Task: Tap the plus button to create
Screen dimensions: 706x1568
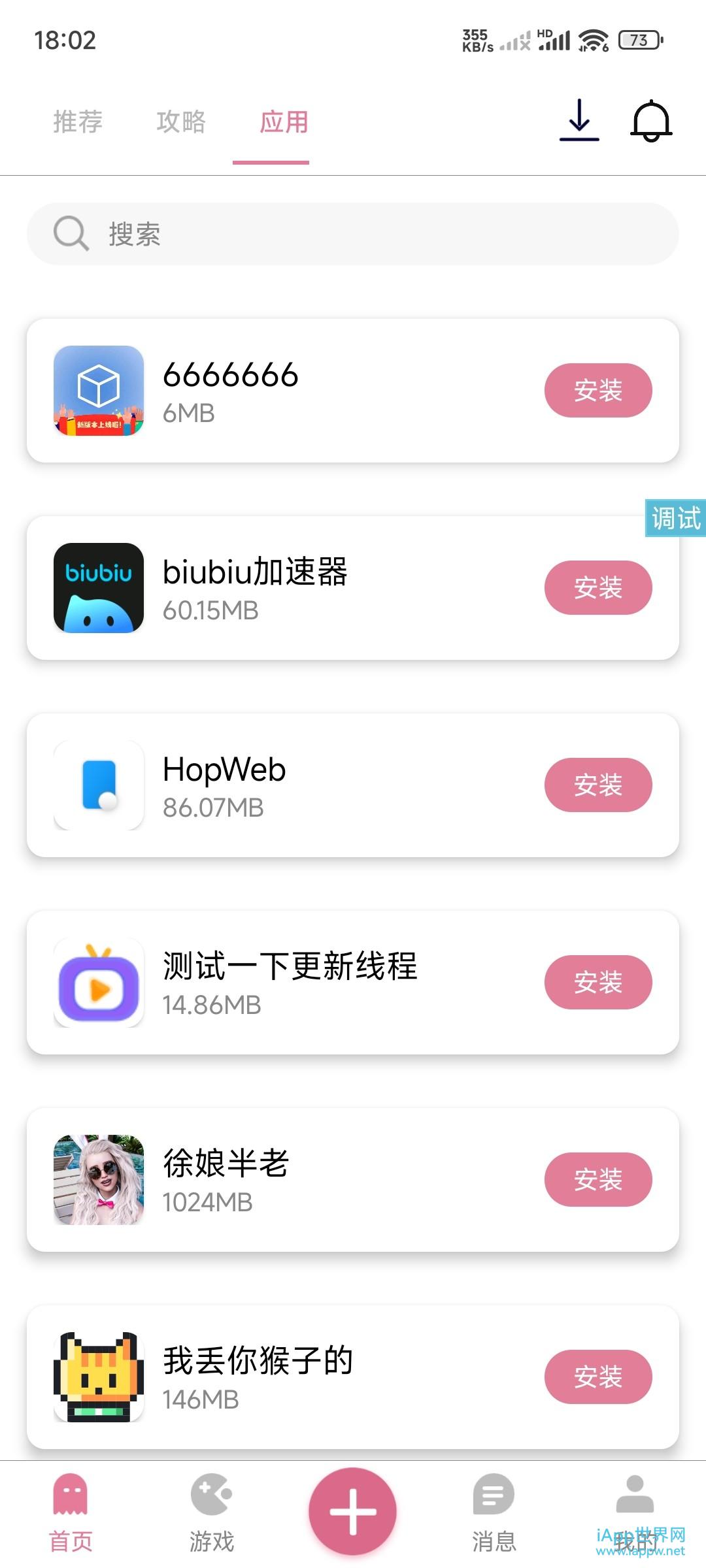Action: [x=353, y=1511]
